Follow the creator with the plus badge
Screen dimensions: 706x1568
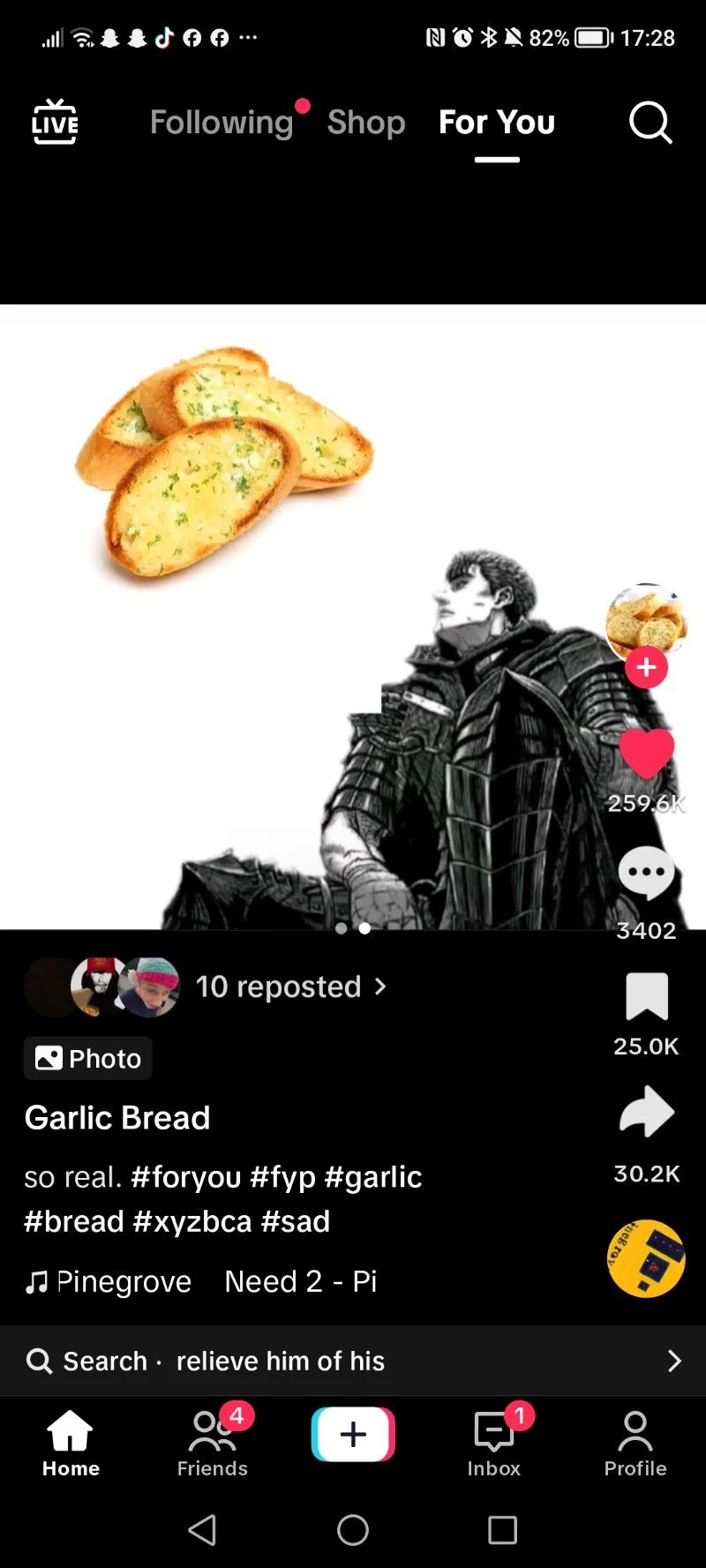[646, 667]
